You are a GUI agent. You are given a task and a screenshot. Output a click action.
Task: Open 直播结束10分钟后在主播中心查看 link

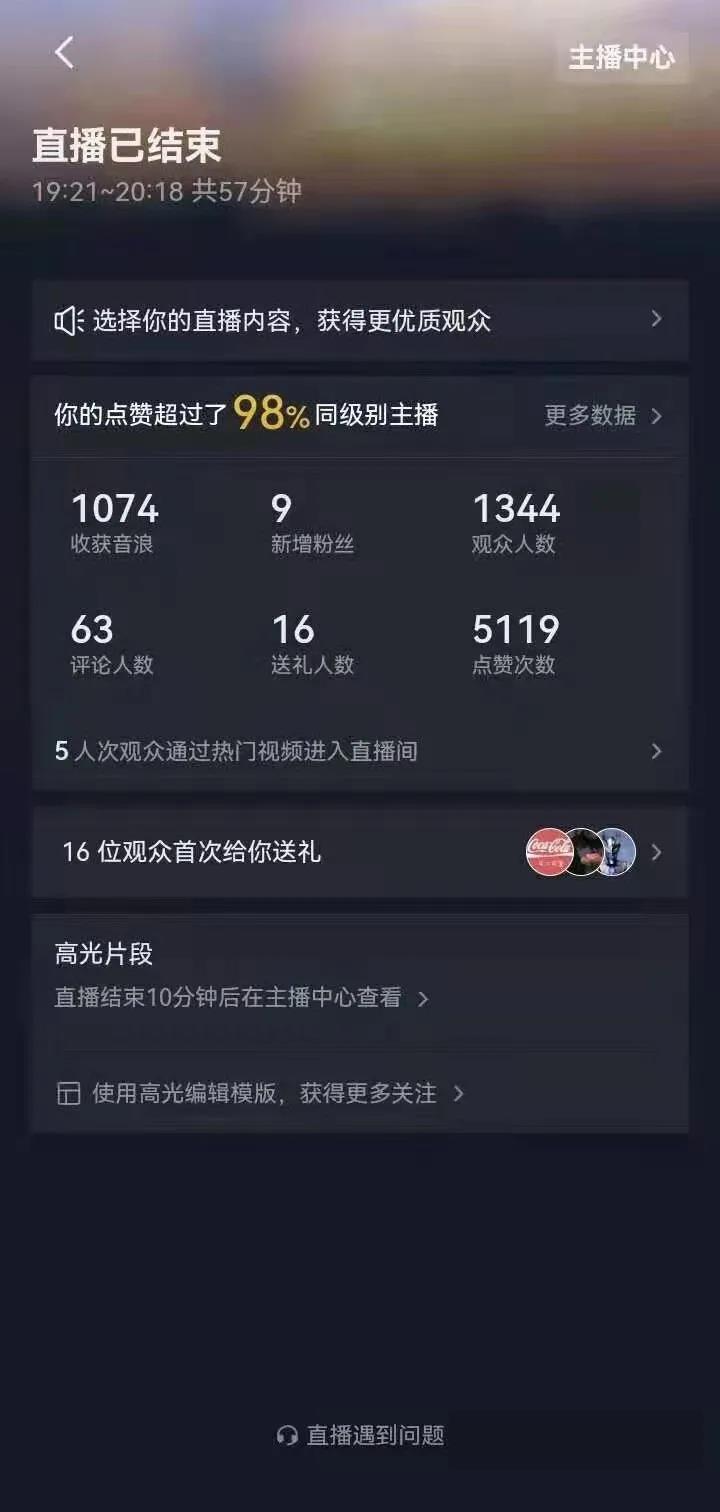pyautogui.click(x=240, y=998)
